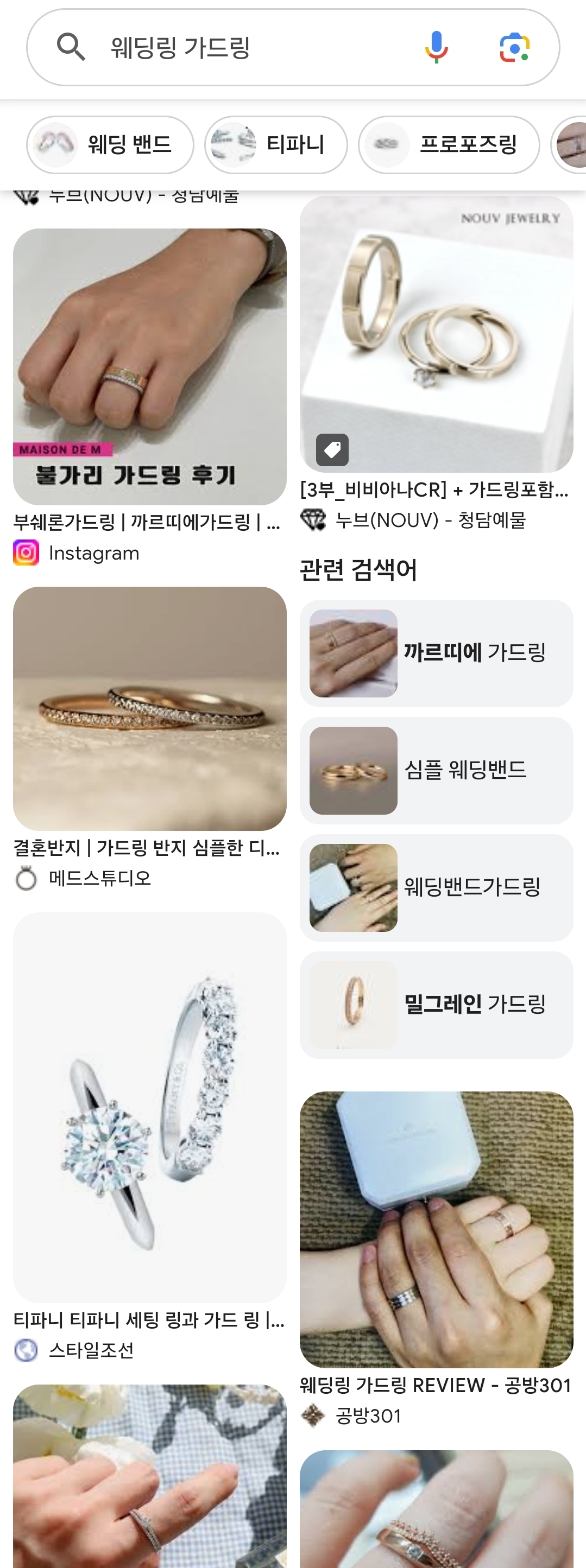The width and height of the screenshot is (586, 1568).
Task: Select the 웨딩 밴드 filter chip
Action: point(110,145)
